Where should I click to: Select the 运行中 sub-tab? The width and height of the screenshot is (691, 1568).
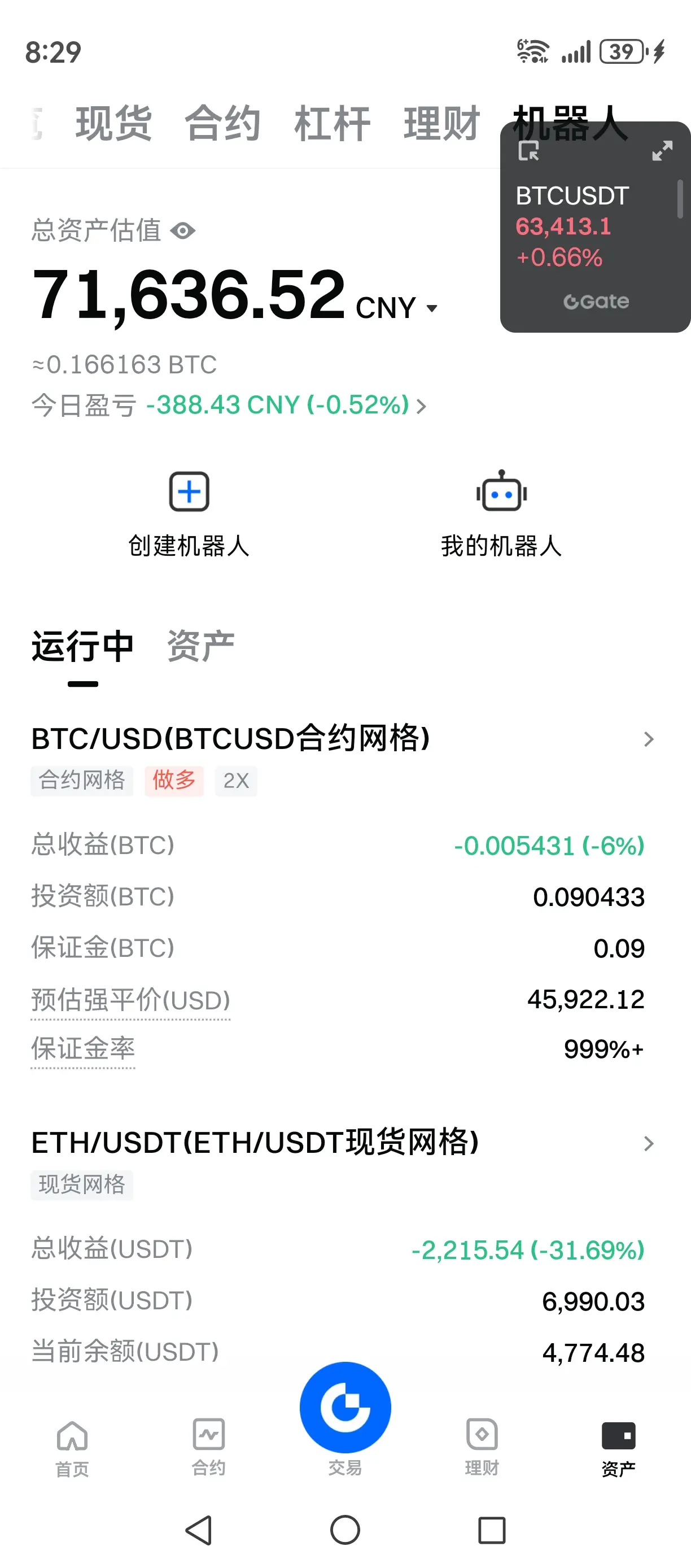(x=83, y=646)
